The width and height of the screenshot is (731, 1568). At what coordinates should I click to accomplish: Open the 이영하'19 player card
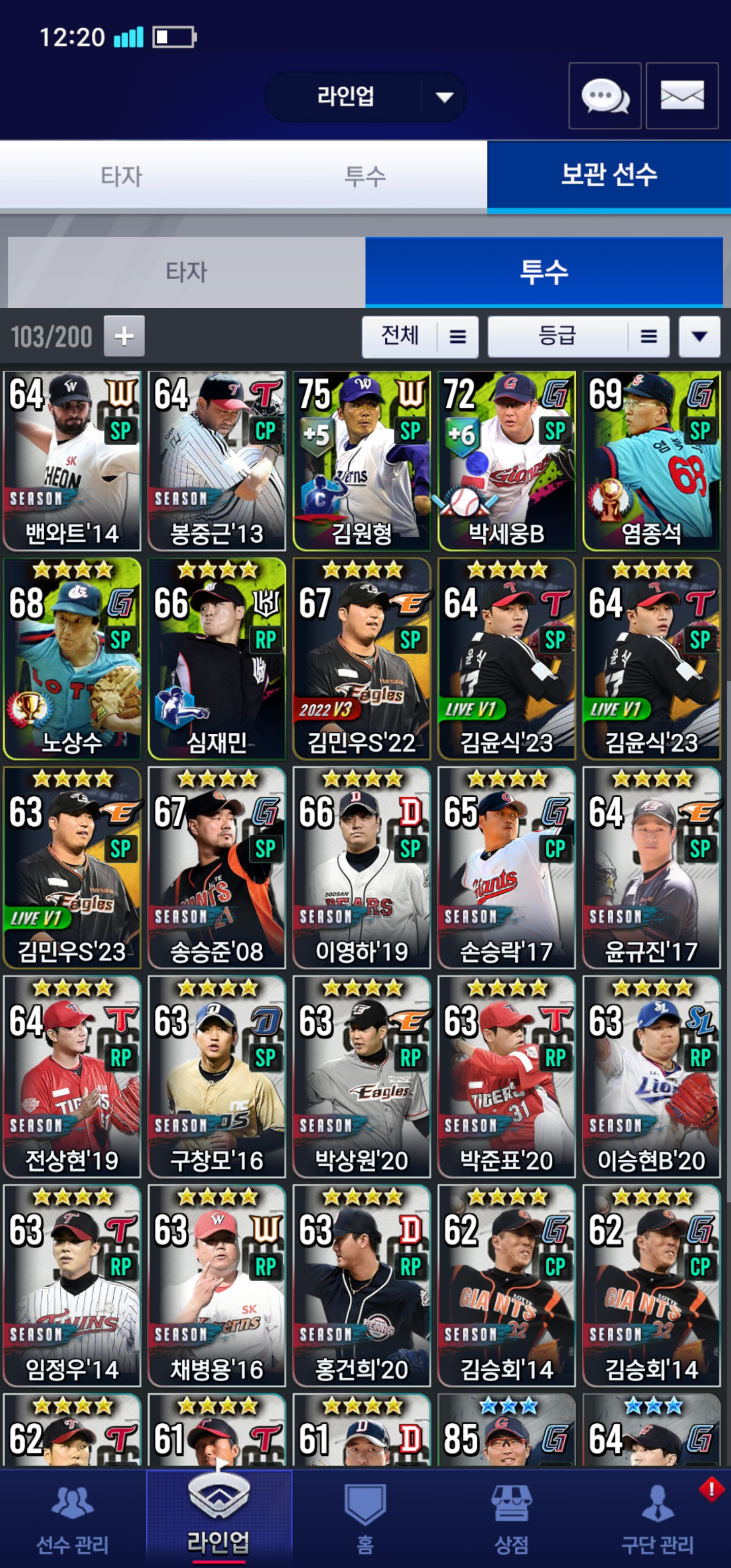[x=361, y=867]
